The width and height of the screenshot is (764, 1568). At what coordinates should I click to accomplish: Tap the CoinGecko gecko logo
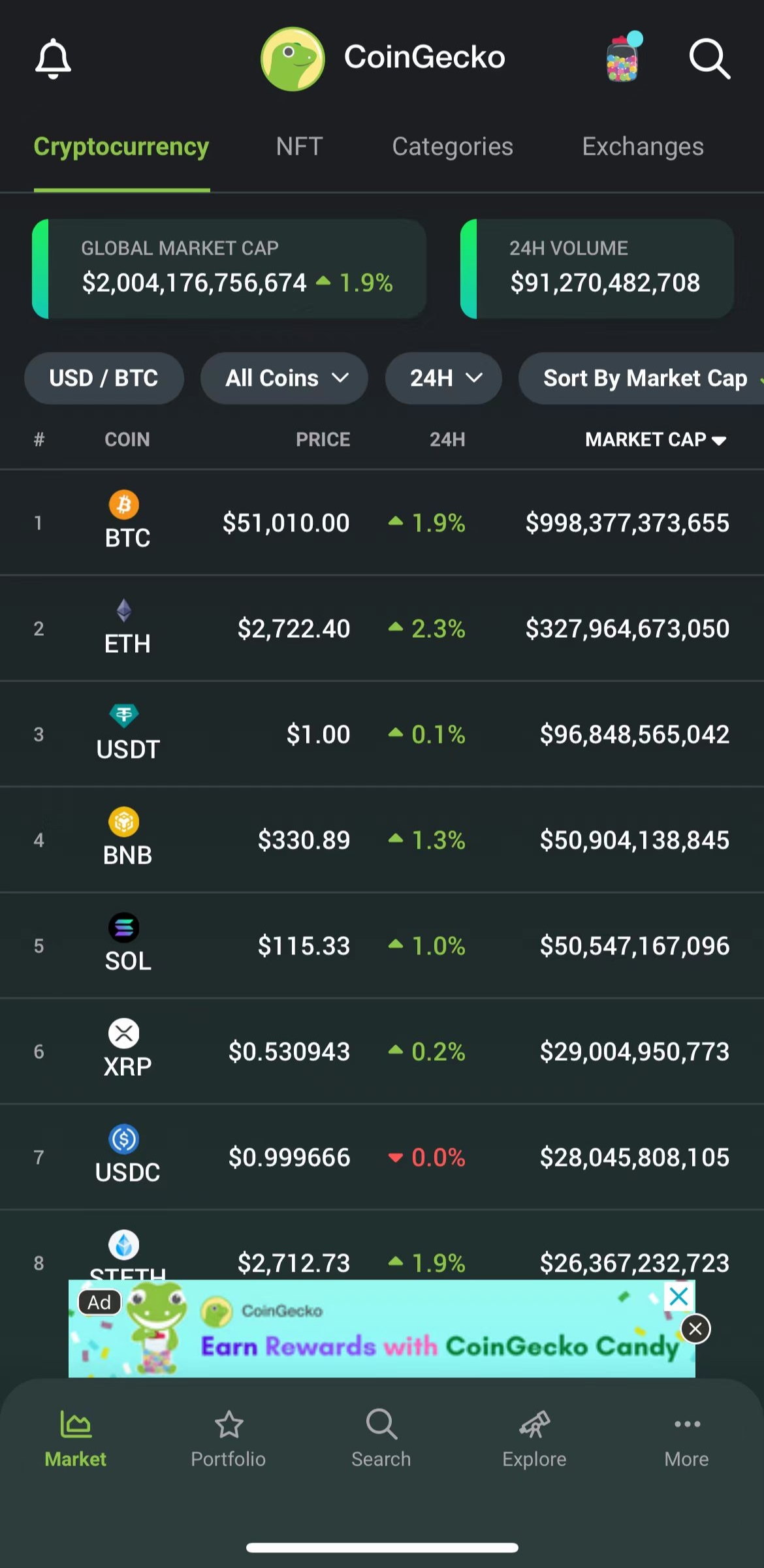tap(292, 57)
